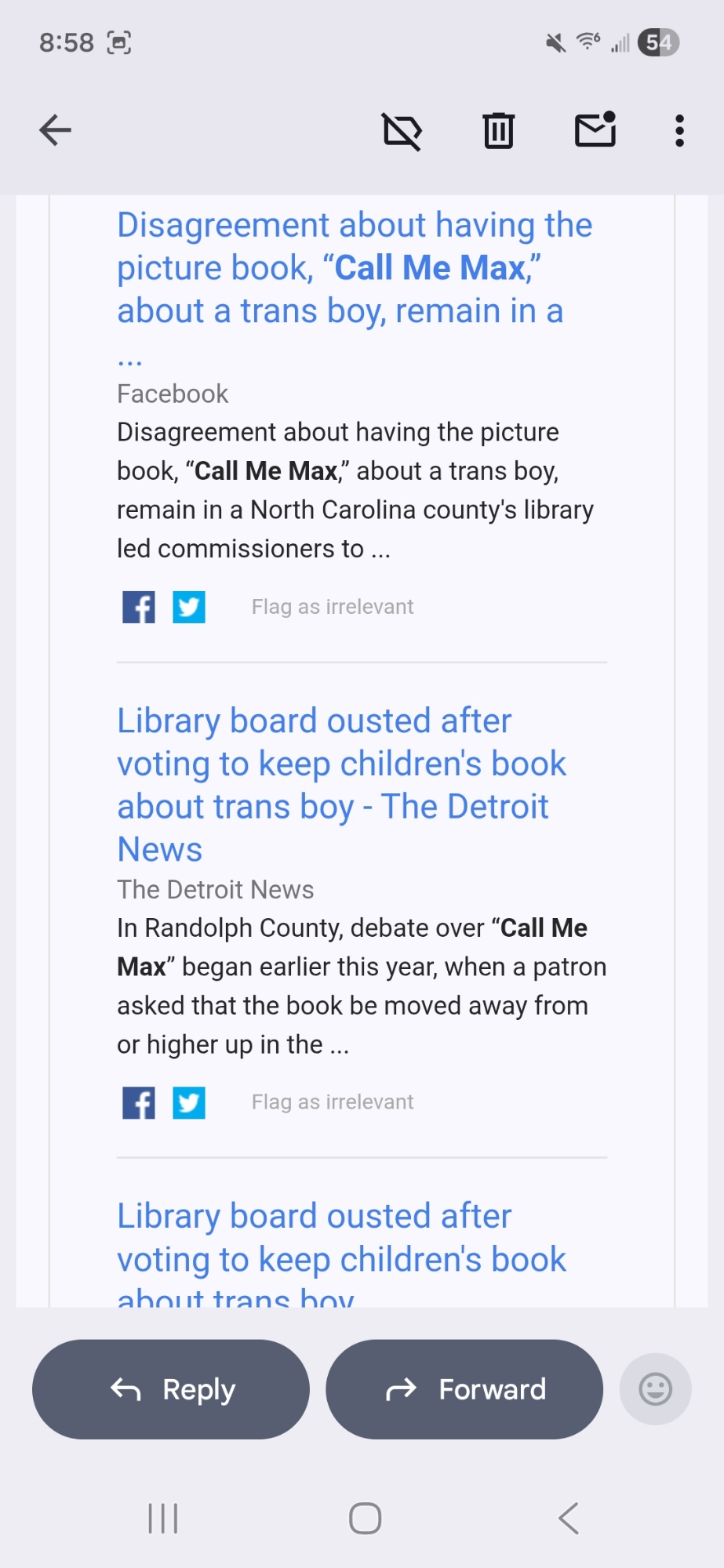Share the Detroit News article on Facebook

(x=139, y=1103)
